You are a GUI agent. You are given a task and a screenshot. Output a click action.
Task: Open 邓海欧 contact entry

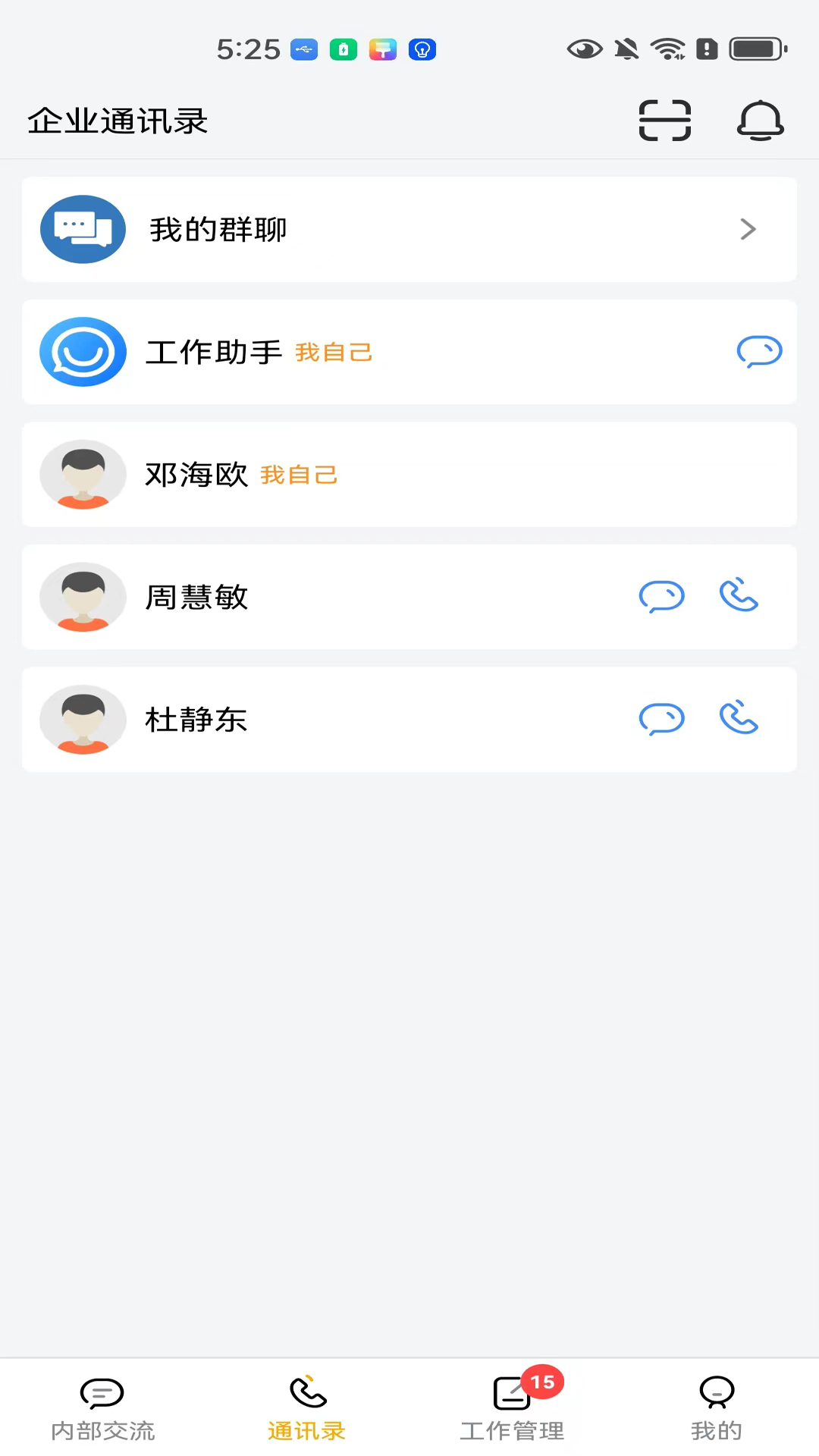click(409, 475)
